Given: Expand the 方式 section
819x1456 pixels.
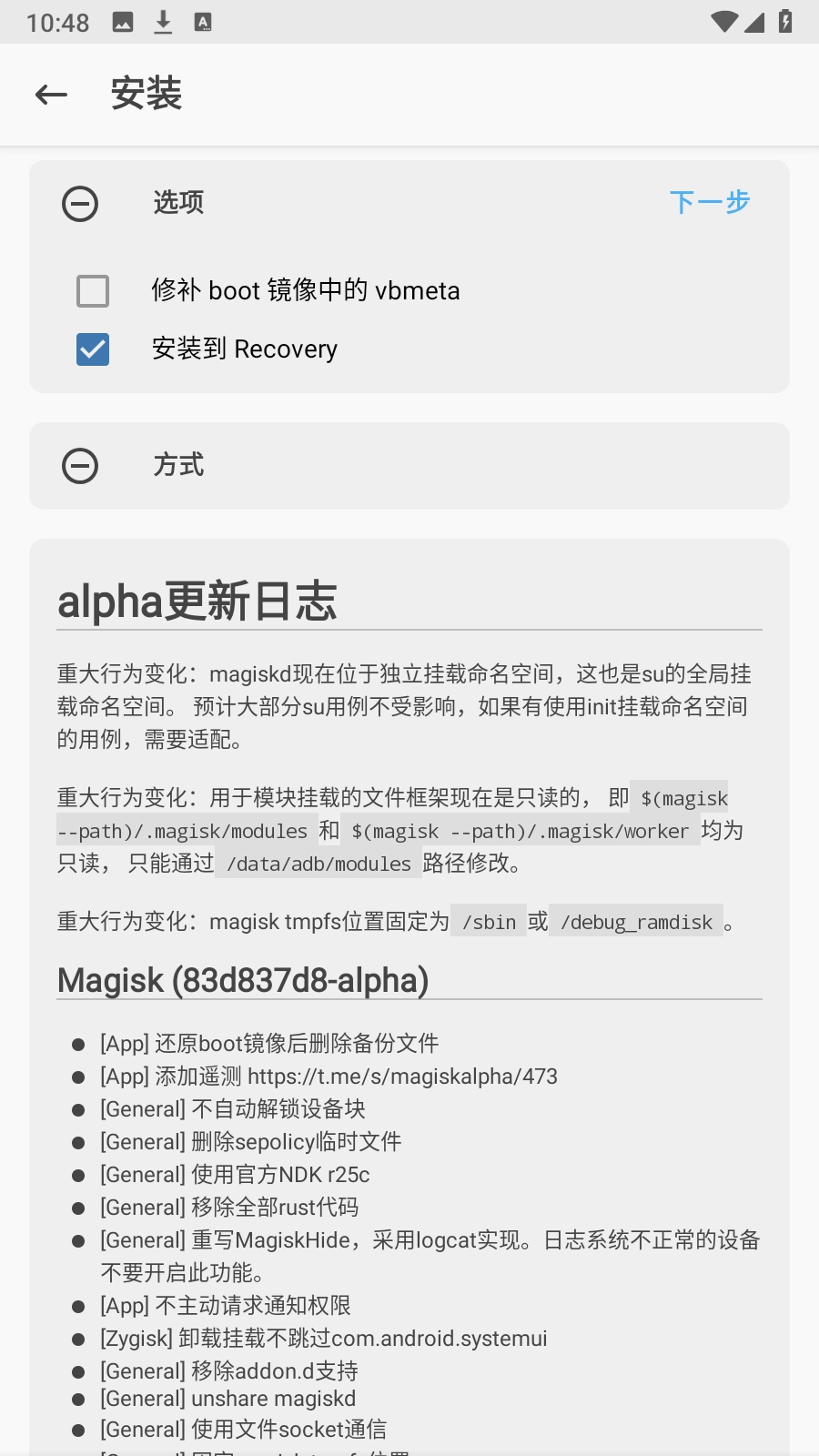Looking at the screenshot, I should coord(80,466).
